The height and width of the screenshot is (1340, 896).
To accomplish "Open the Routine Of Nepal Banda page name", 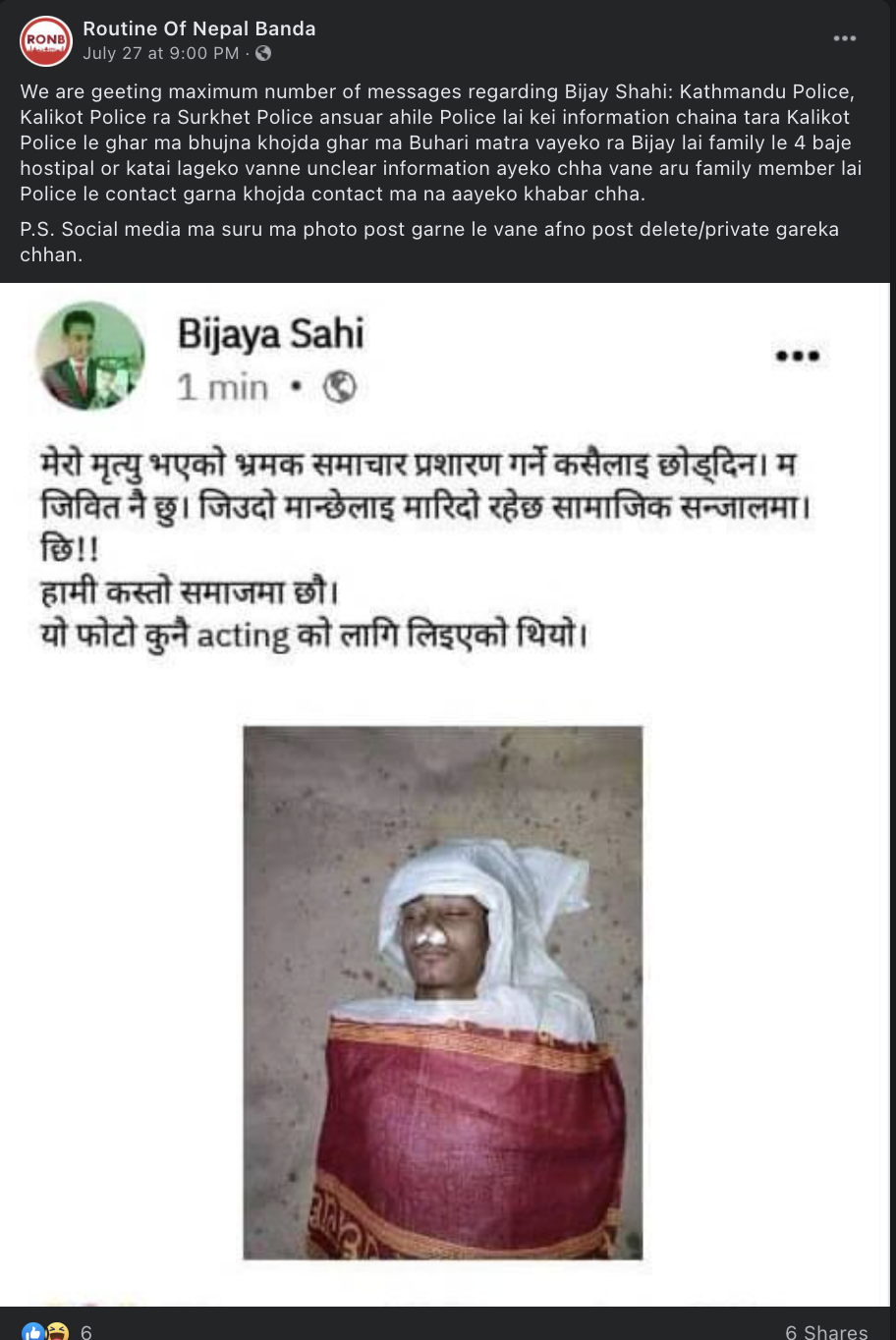I will point(199,28).
